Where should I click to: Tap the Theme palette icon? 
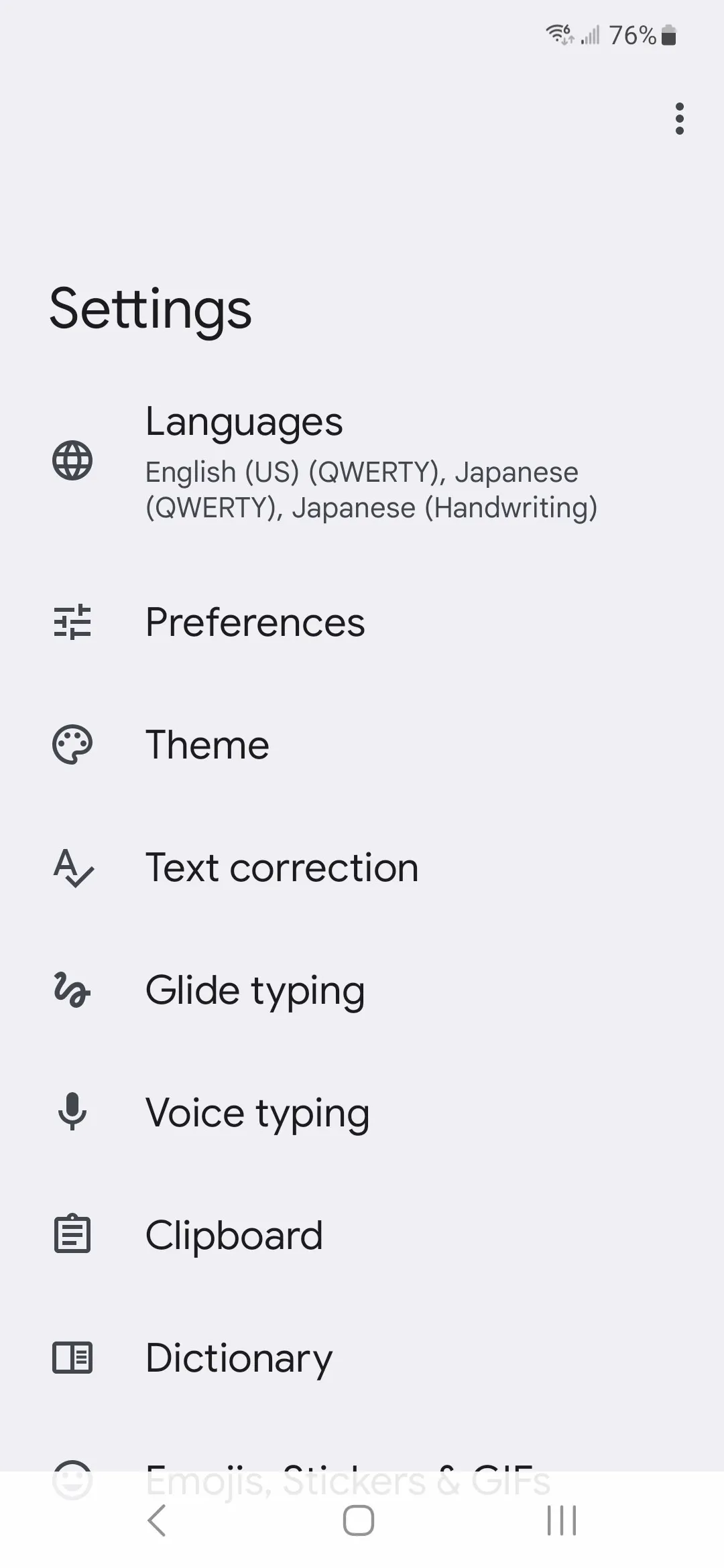[72, 744]
